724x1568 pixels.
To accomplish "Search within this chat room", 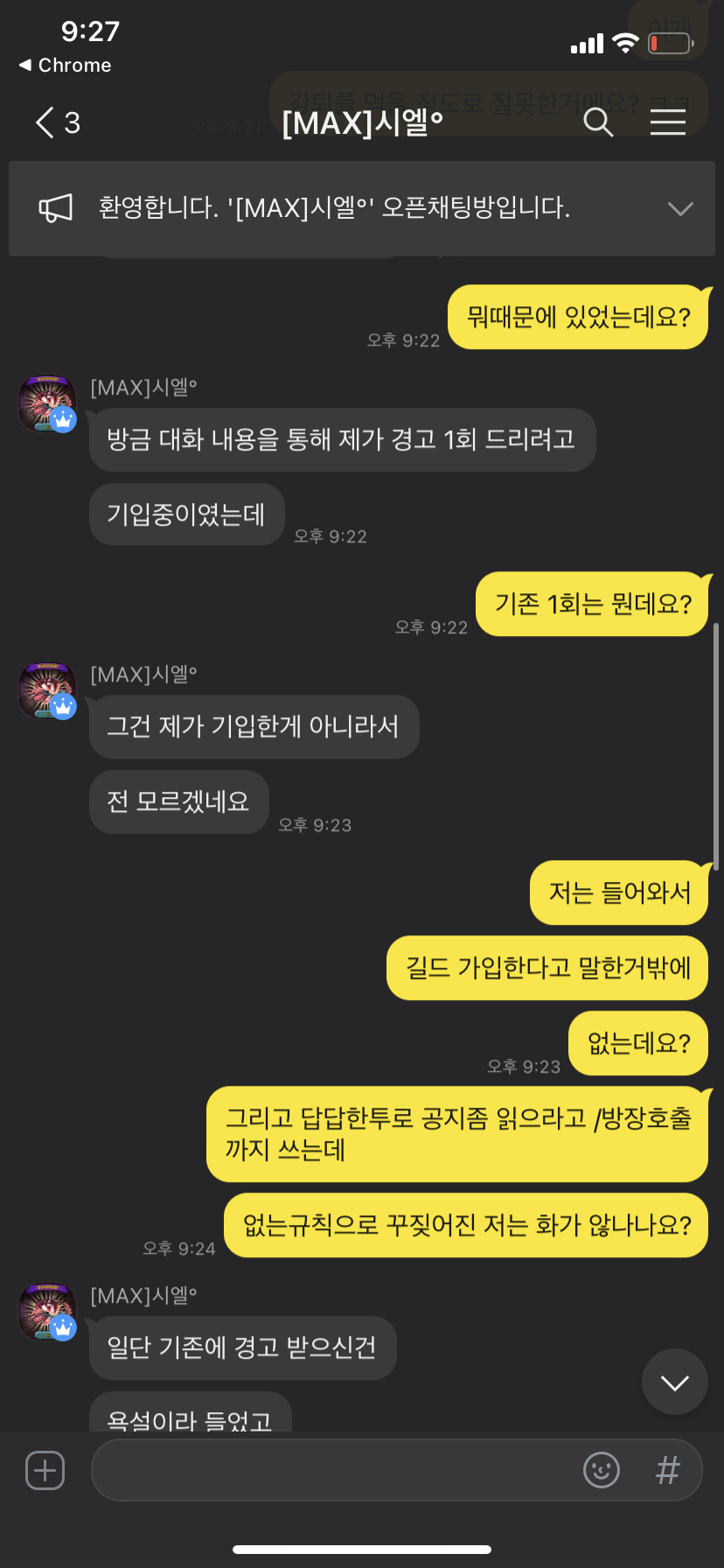I will [598, 122].
